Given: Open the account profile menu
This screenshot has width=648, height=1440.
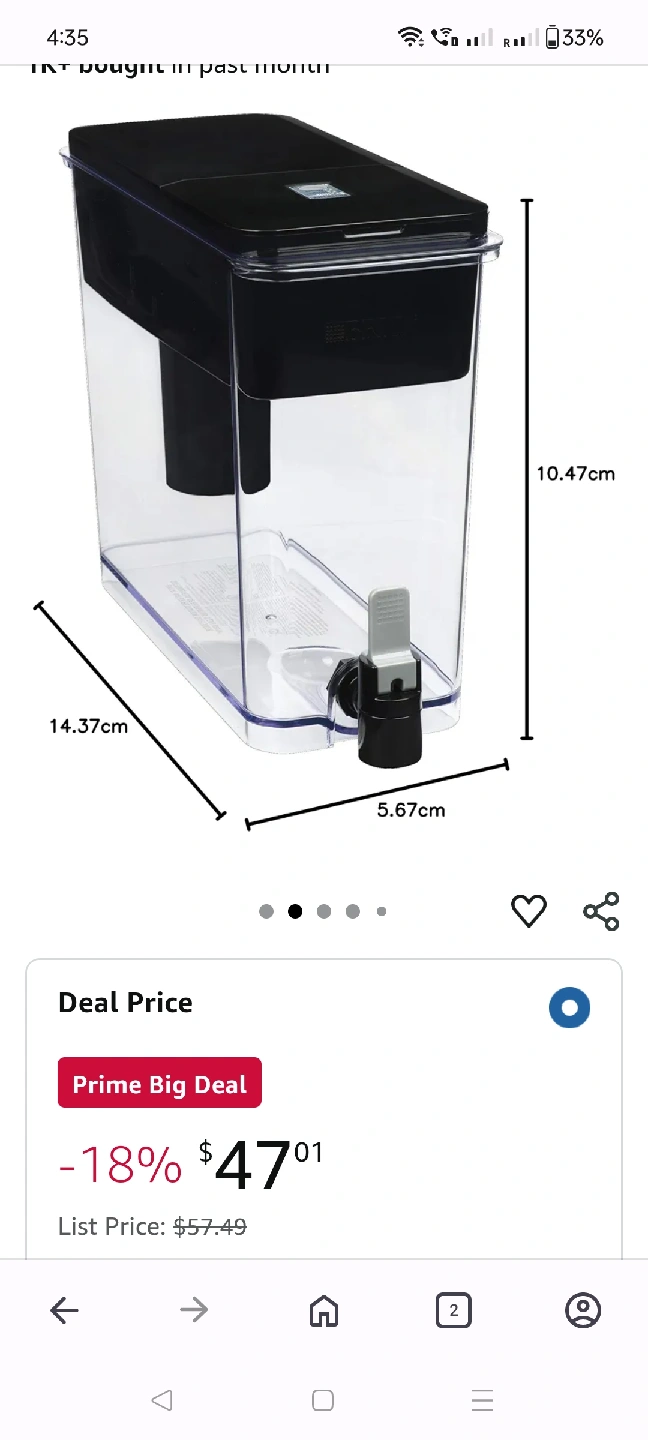Looking at the screenshot, I should pyautogui.click(x=583, y=1310).
